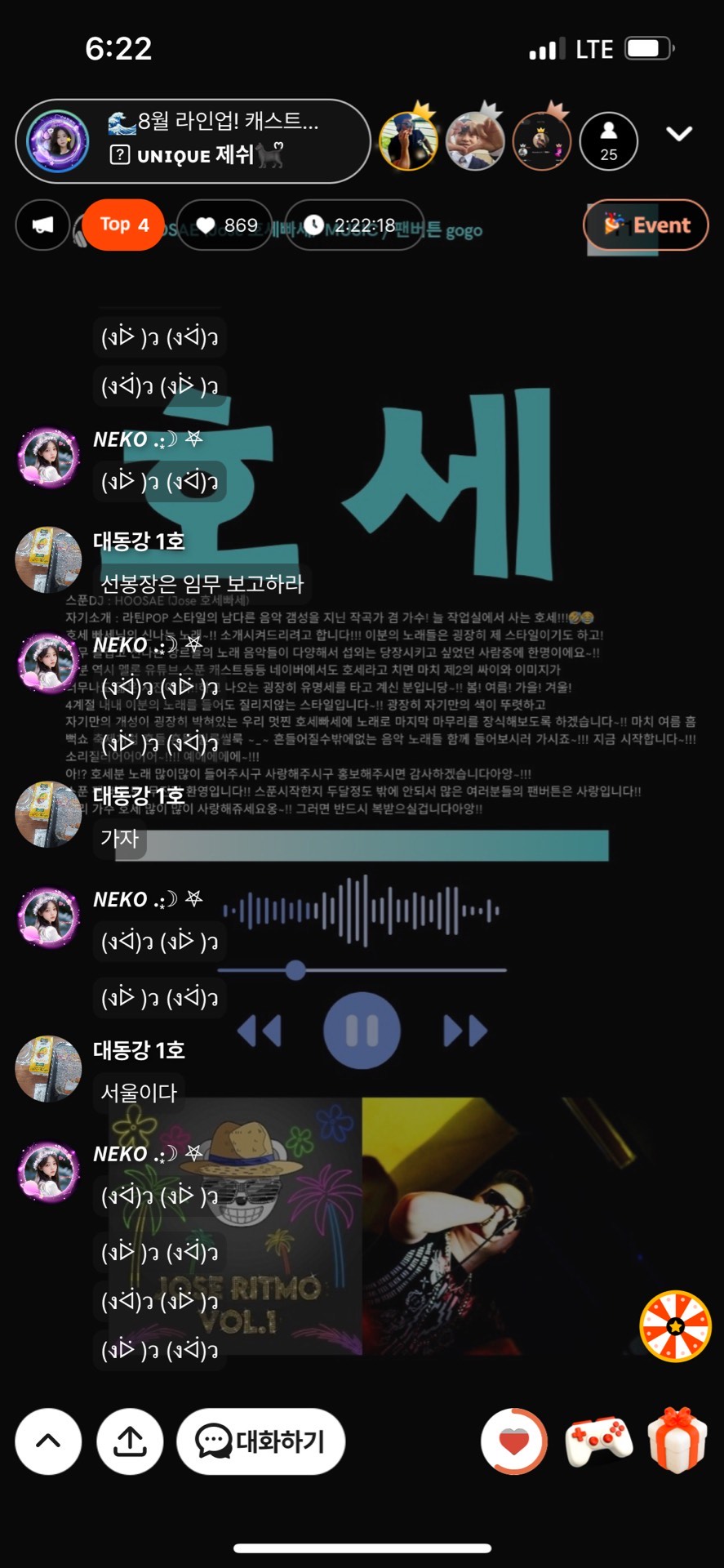Open the Top 4 ranking chip
This screenshot has height=1568, width=724.
point(124,225)
